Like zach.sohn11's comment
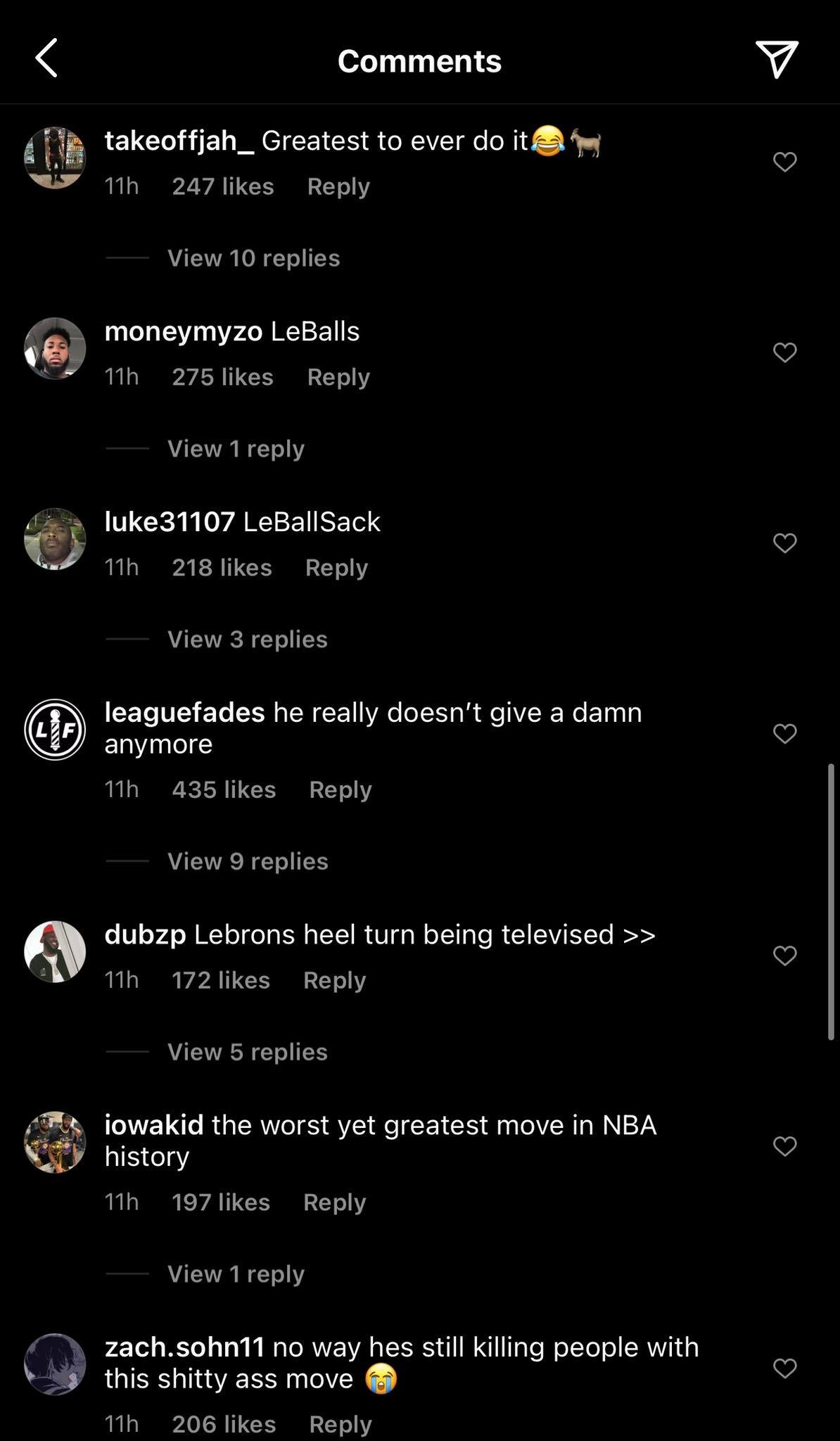The height and width of the screenshot is (1441, 840). 784,1368
